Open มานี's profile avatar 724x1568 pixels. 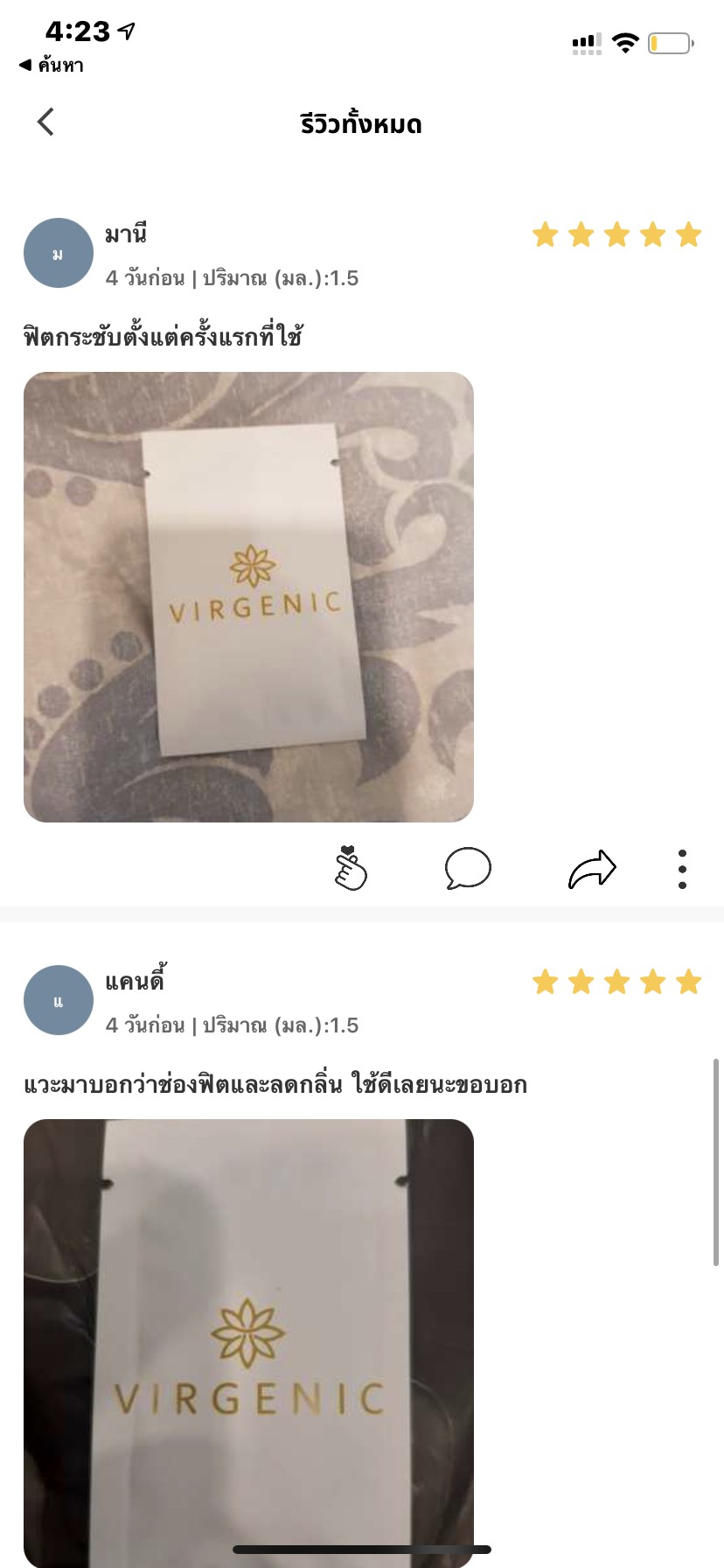(58, 253)
